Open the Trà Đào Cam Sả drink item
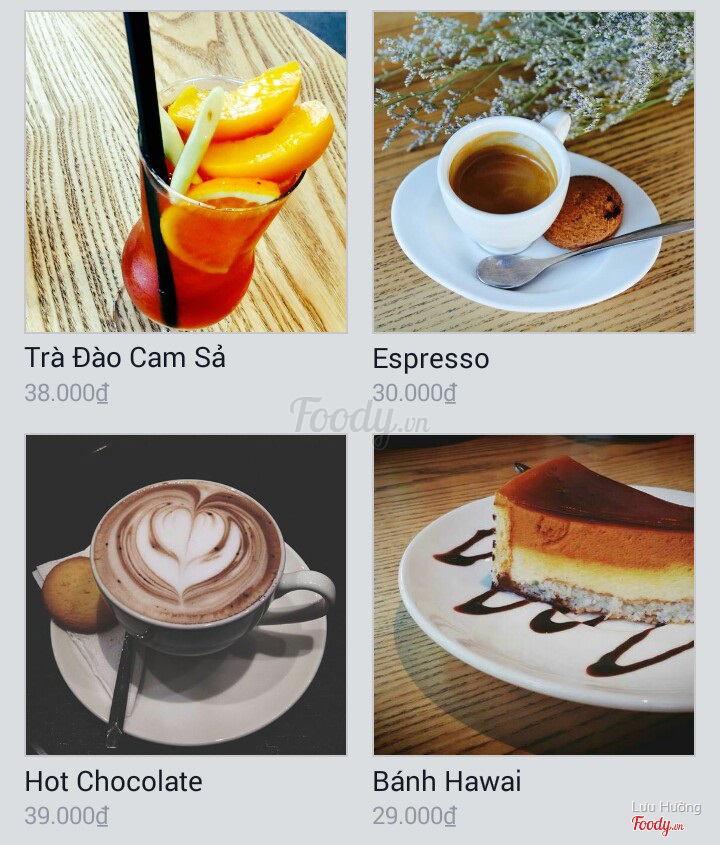Image resolution: width=720 pixels, height=845 pixels. point(186,172)
